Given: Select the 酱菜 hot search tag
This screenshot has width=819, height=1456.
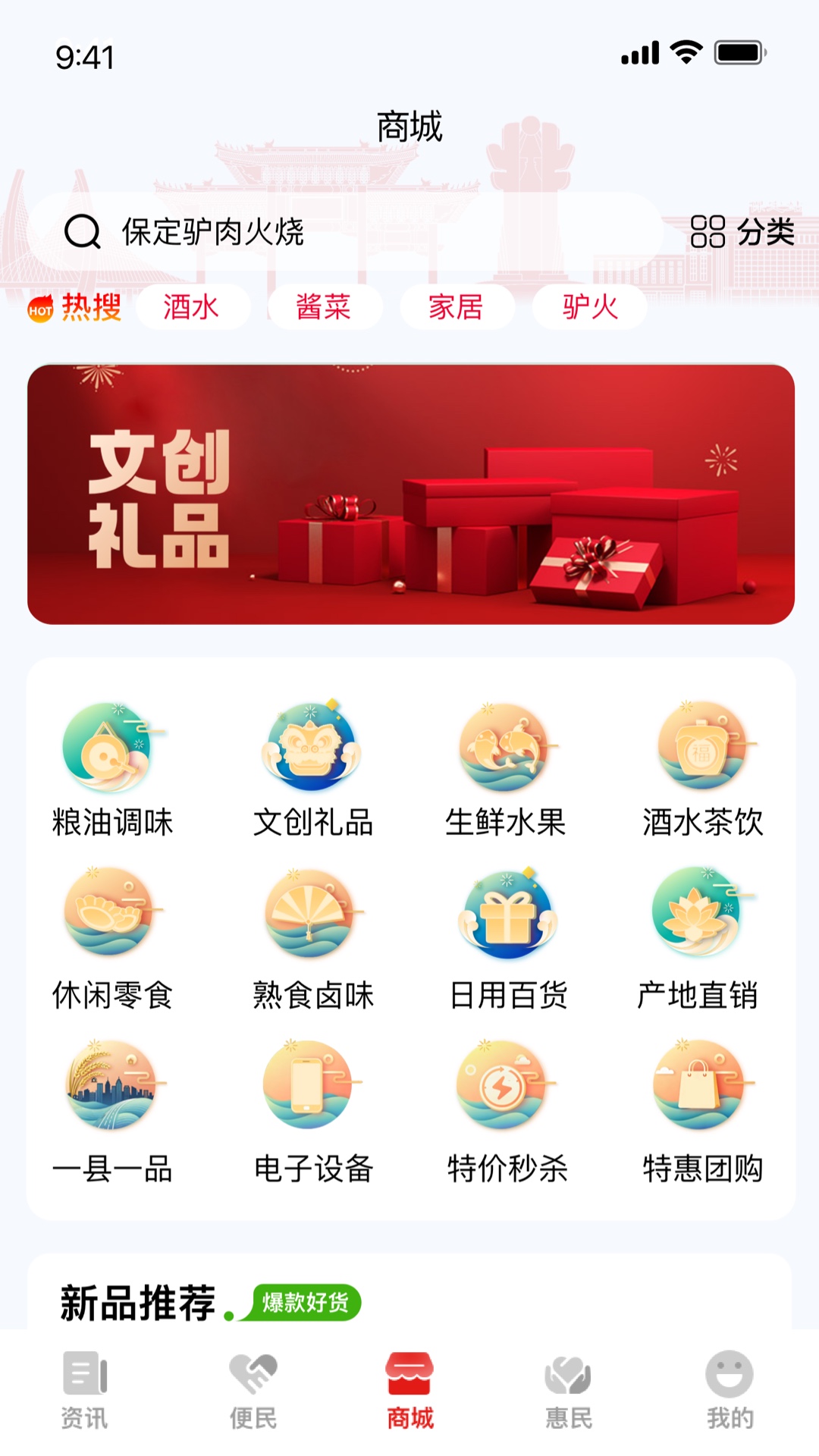Looking at the screenshot, I should 325,307.
